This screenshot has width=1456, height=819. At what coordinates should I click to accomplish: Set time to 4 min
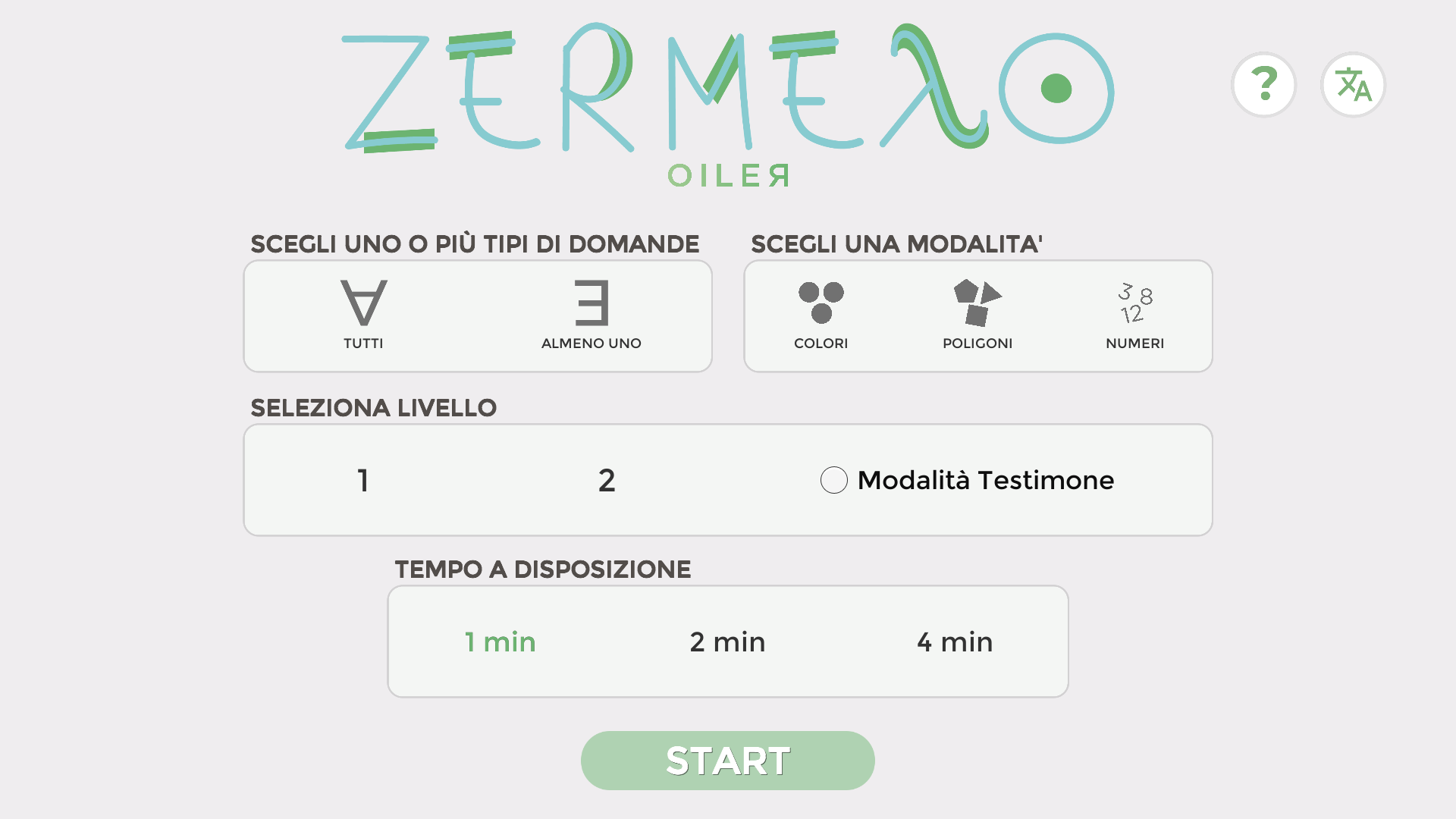tap(955, 642)
